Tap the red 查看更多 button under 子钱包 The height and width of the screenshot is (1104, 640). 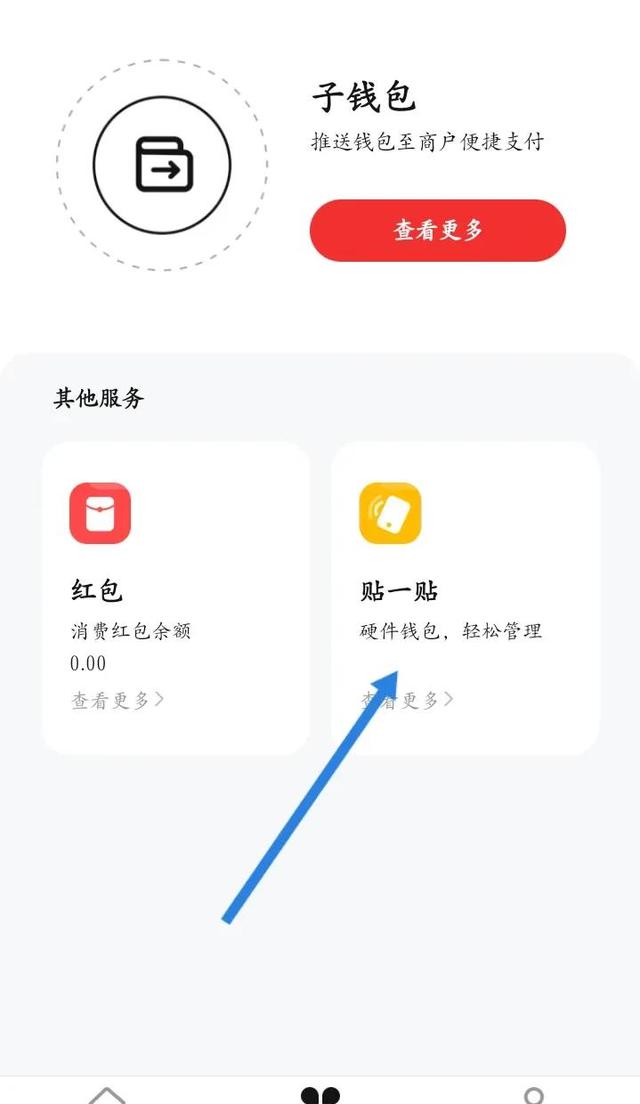(437, 230)
